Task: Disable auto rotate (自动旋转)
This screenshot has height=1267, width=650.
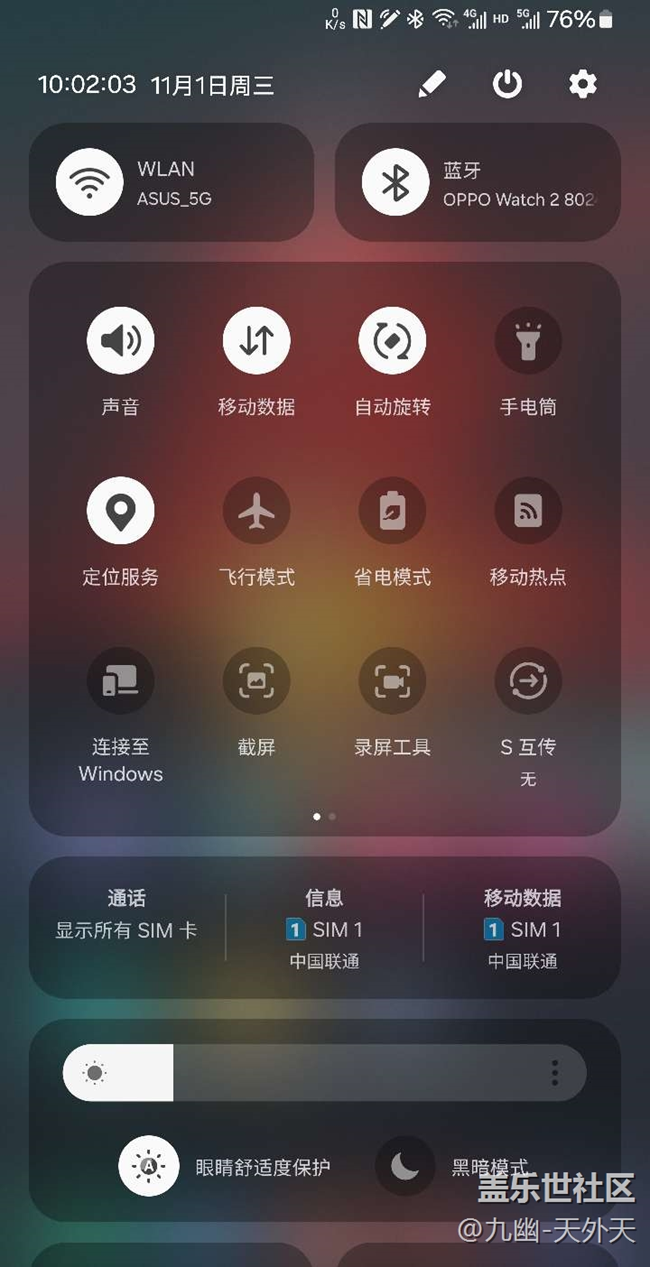Action: [392, 341]
